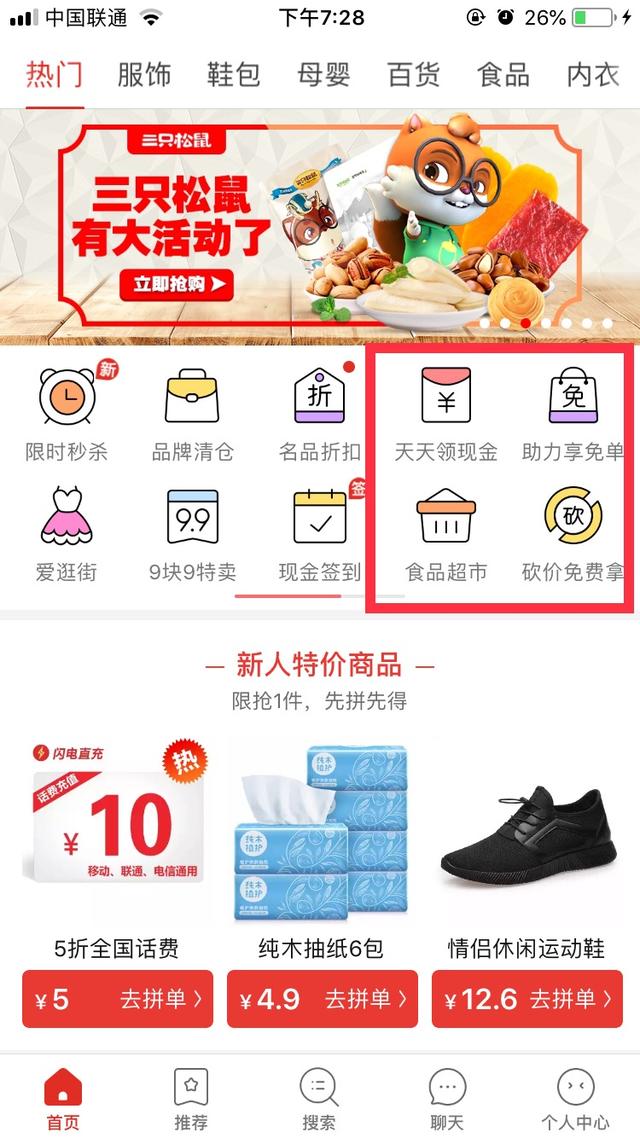Join group buy for 纯木抽纸6包
This screenshot has width=640, height=1138.
(x=322, y=999)
